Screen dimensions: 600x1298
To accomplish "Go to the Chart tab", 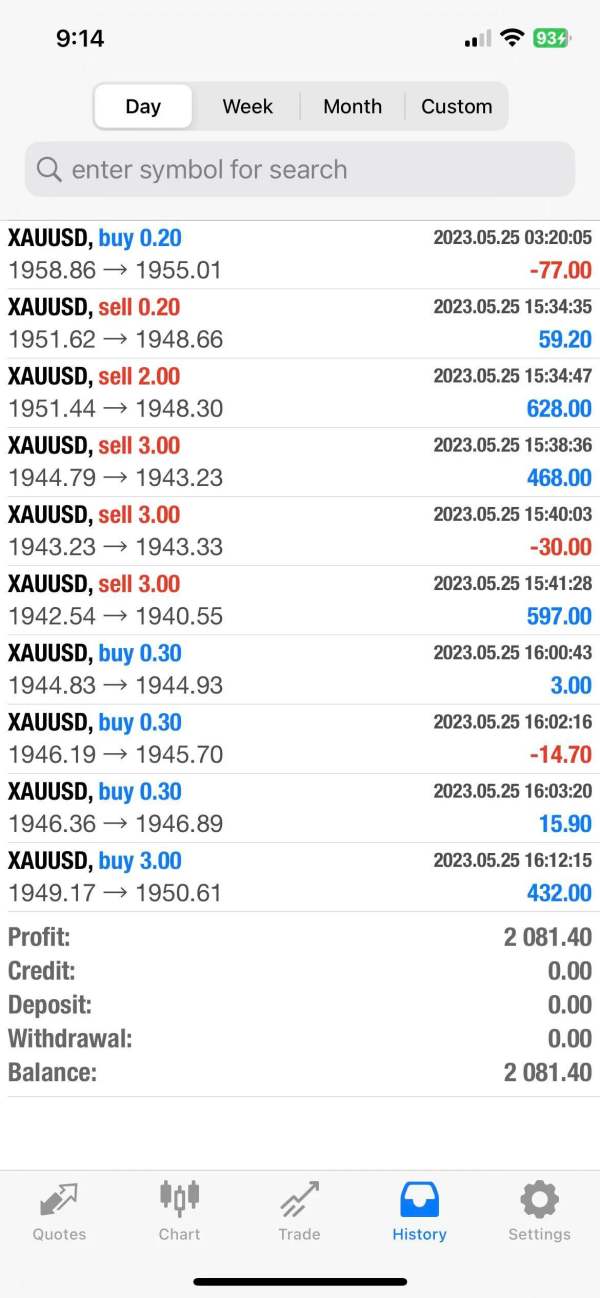I will [x=179, y=1210].
